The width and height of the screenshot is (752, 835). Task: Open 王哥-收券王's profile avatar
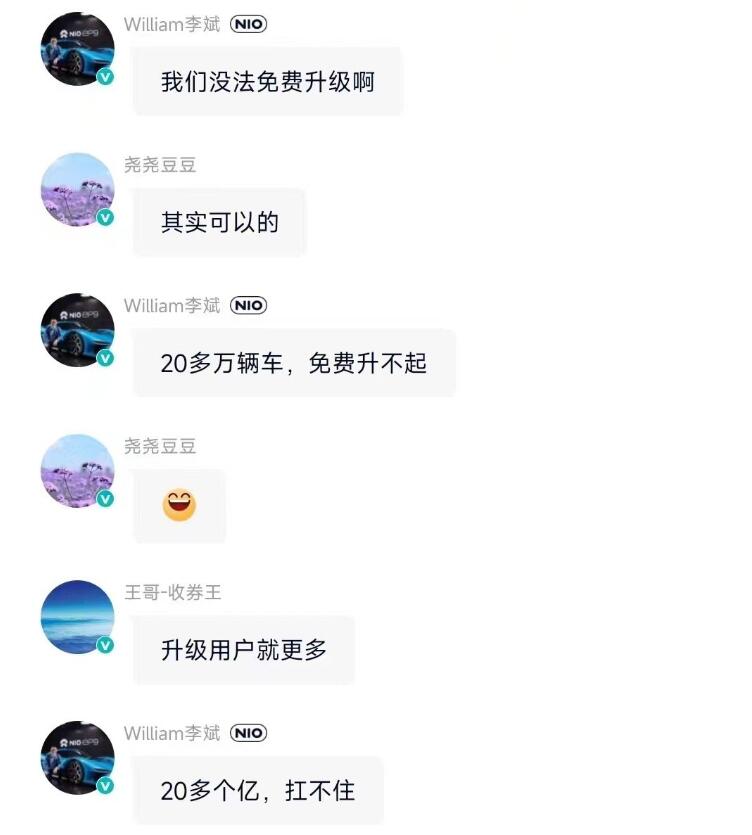(77, 617)
